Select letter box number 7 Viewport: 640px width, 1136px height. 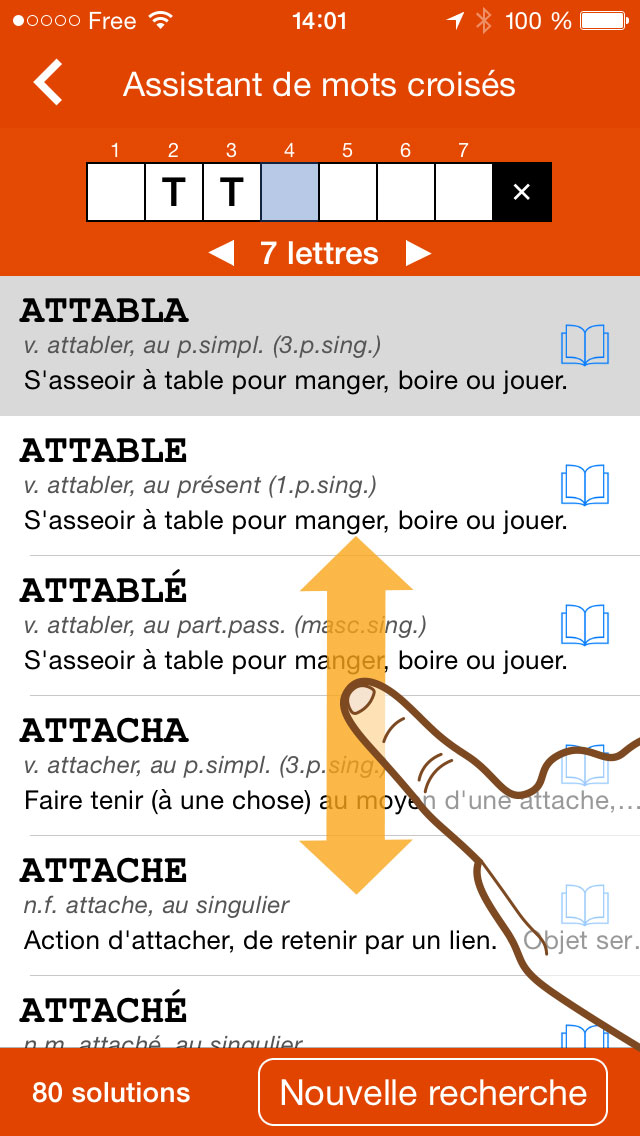tap(464, 192)
